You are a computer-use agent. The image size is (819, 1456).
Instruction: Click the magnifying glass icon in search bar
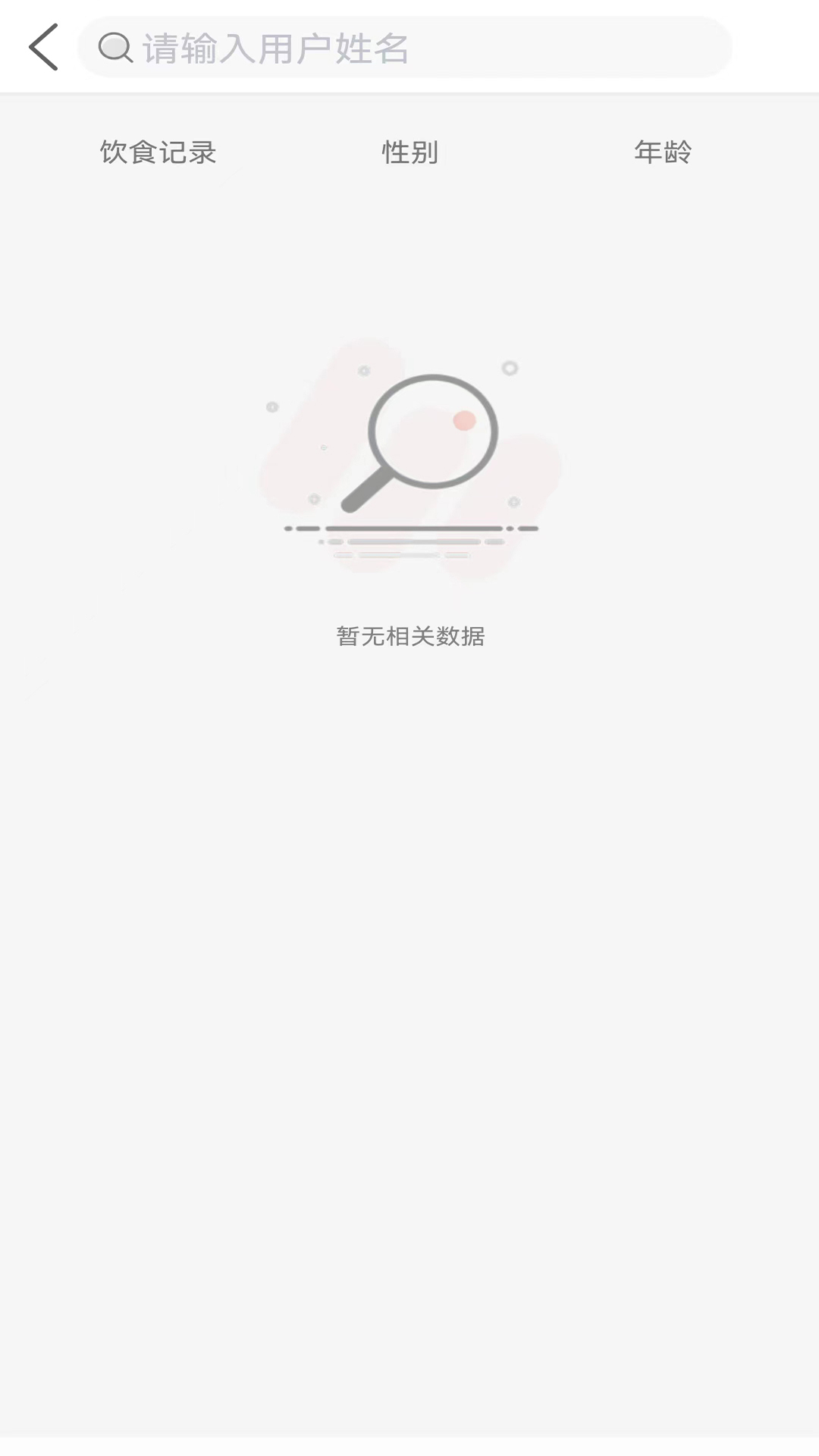(115, 51)
